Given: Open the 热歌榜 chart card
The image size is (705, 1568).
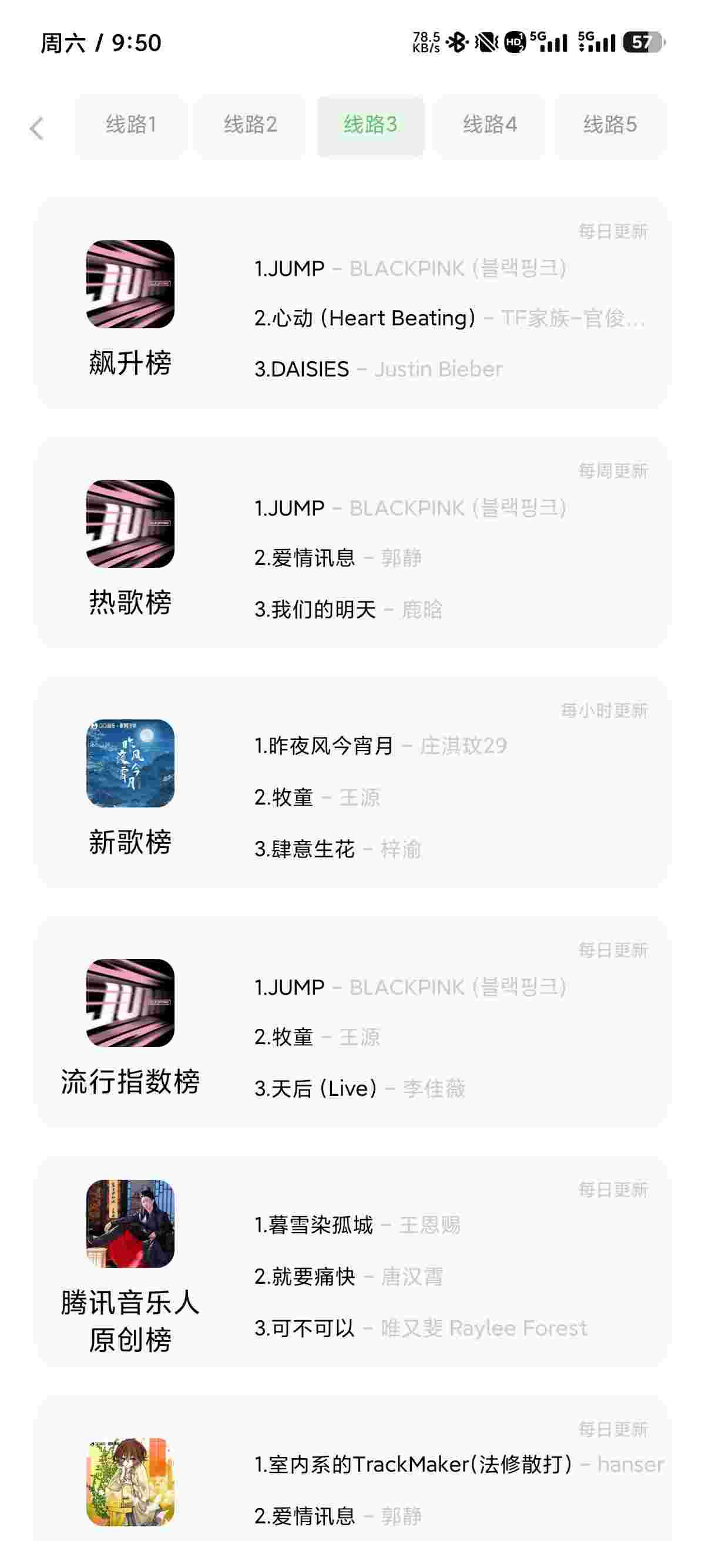Looking at the screenshot, I should tap(352, 543).
